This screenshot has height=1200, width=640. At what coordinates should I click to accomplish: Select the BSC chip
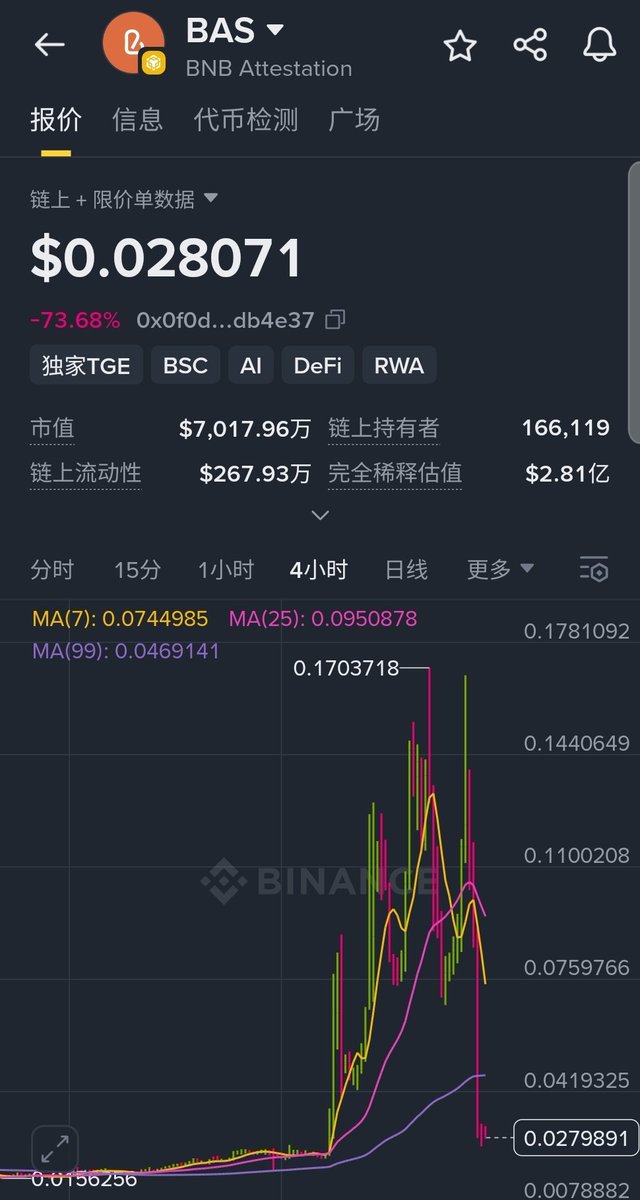tap(185, 366)
